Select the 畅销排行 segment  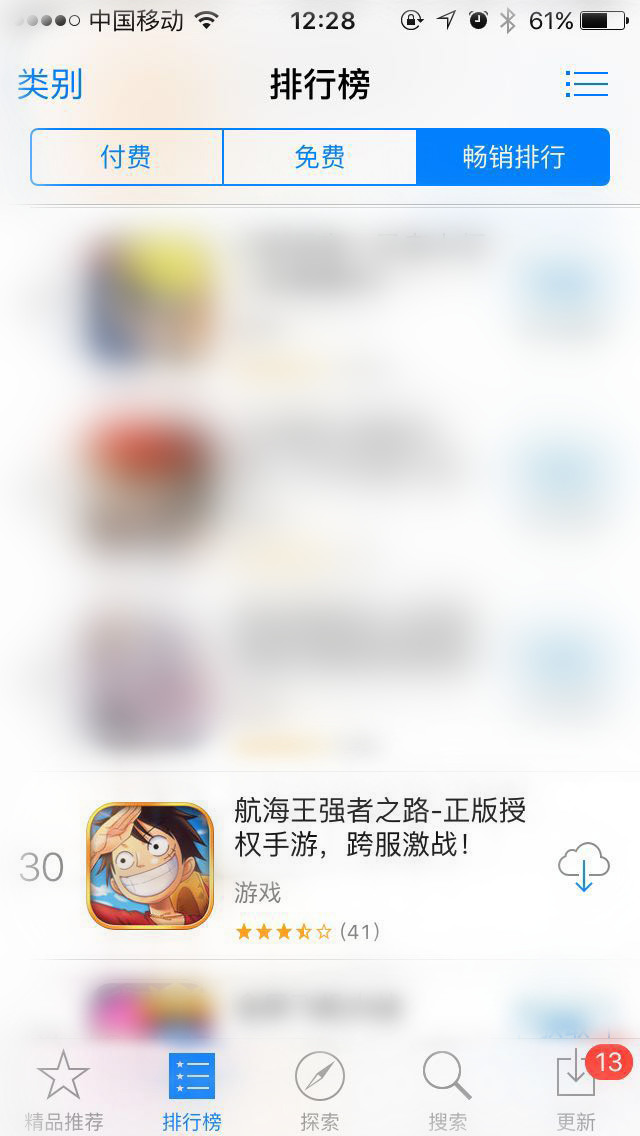(x=513, y=157)
